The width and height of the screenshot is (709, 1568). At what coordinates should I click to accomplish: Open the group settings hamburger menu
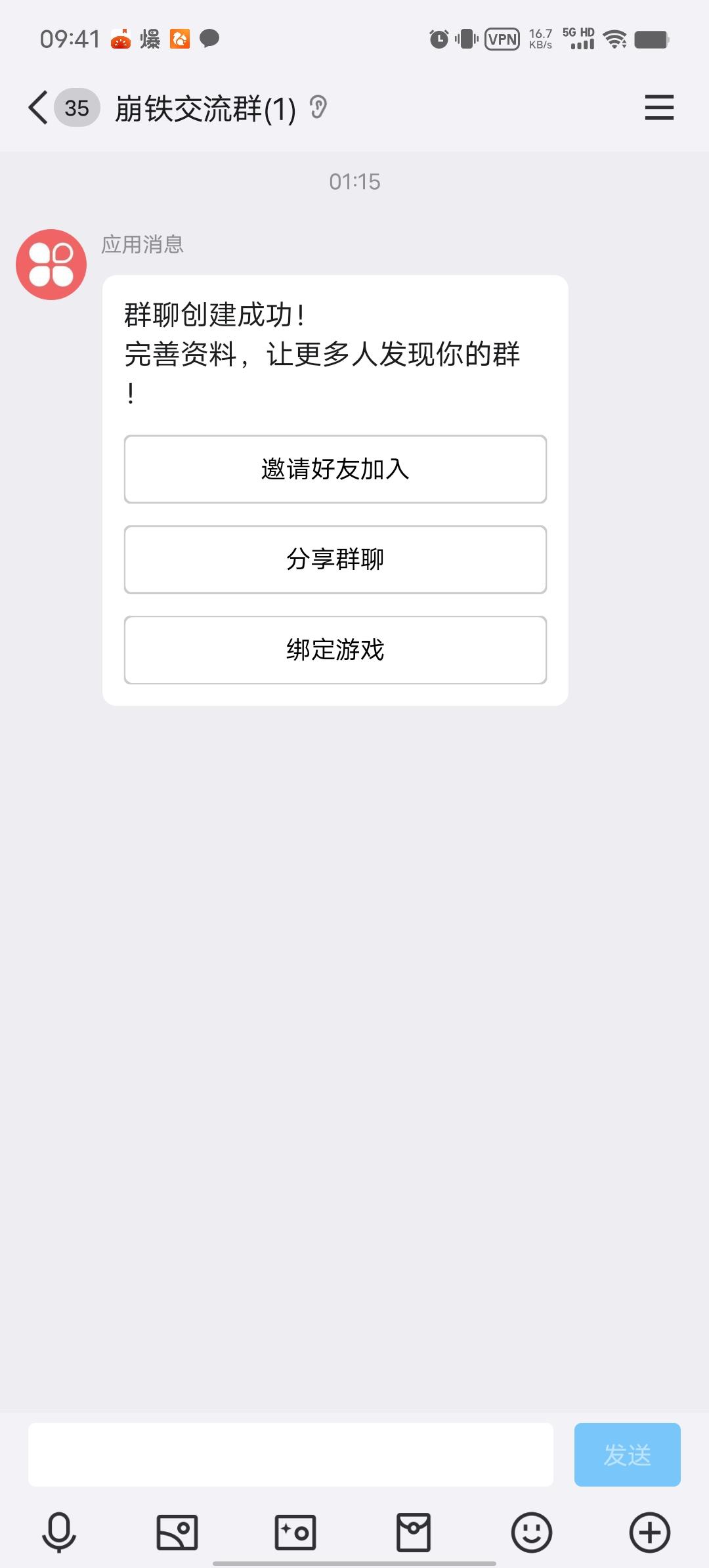point(659,108)
